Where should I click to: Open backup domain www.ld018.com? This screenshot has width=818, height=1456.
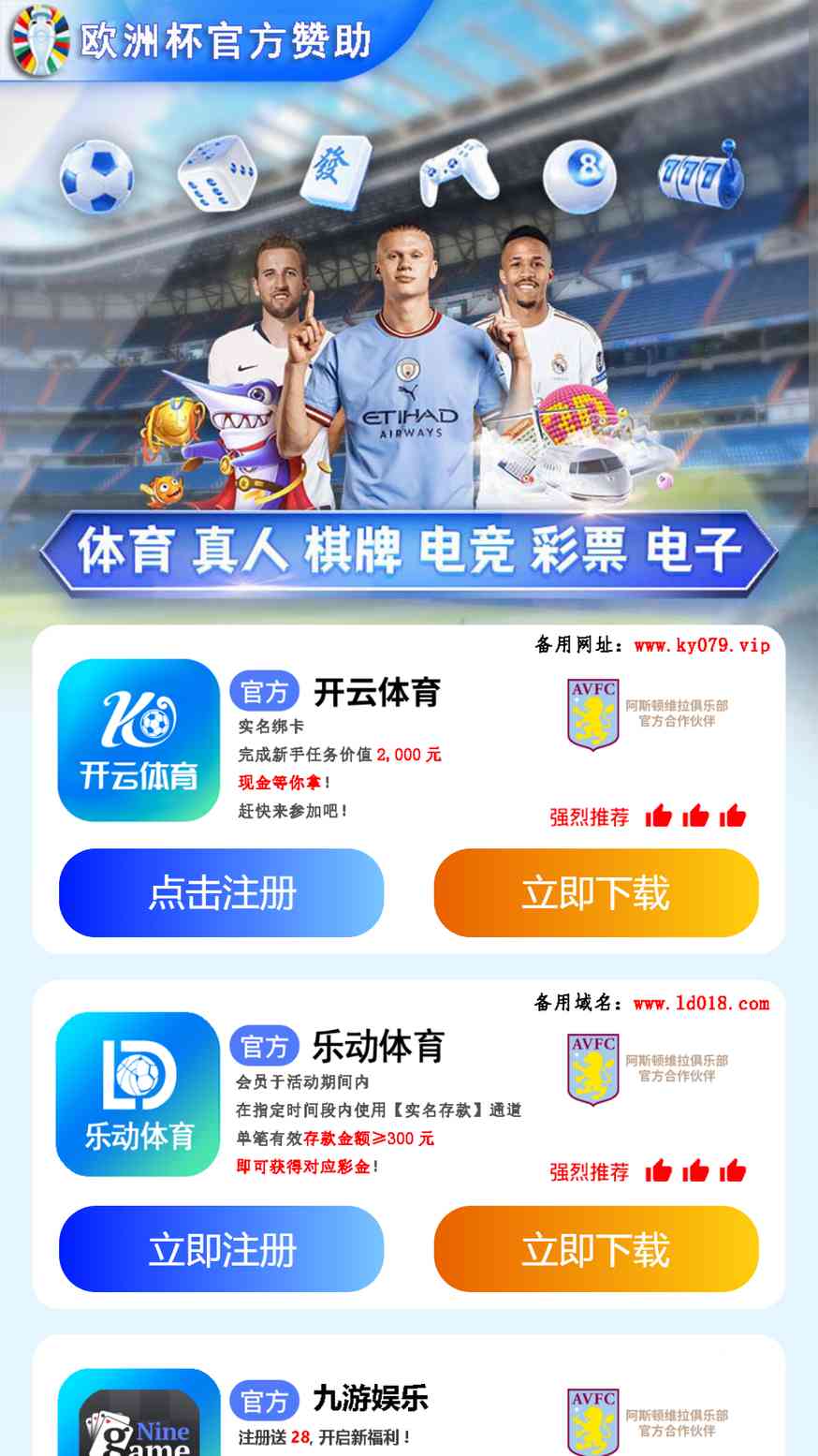click(x=701, y=1003)
